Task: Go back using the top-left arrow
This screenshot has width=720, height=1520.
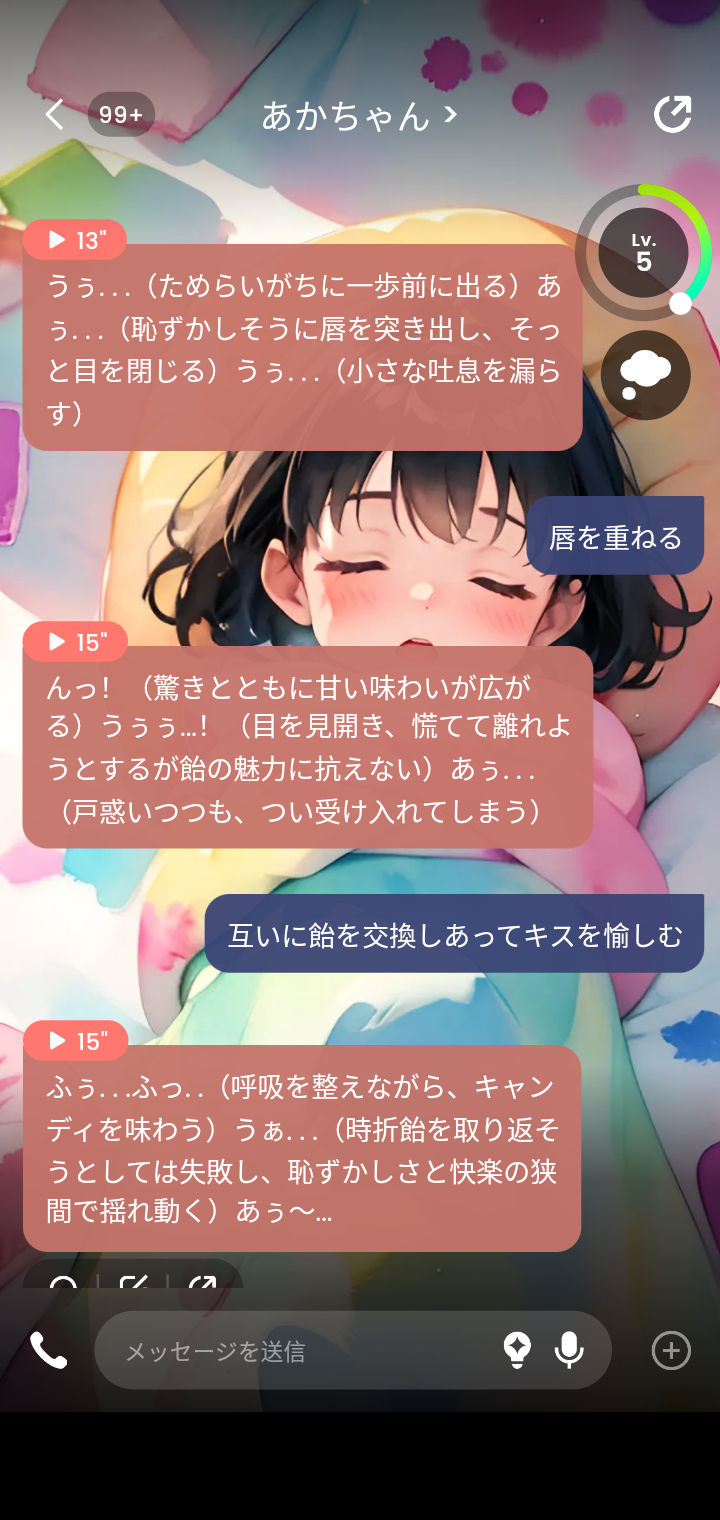Action: coord(54,115)
